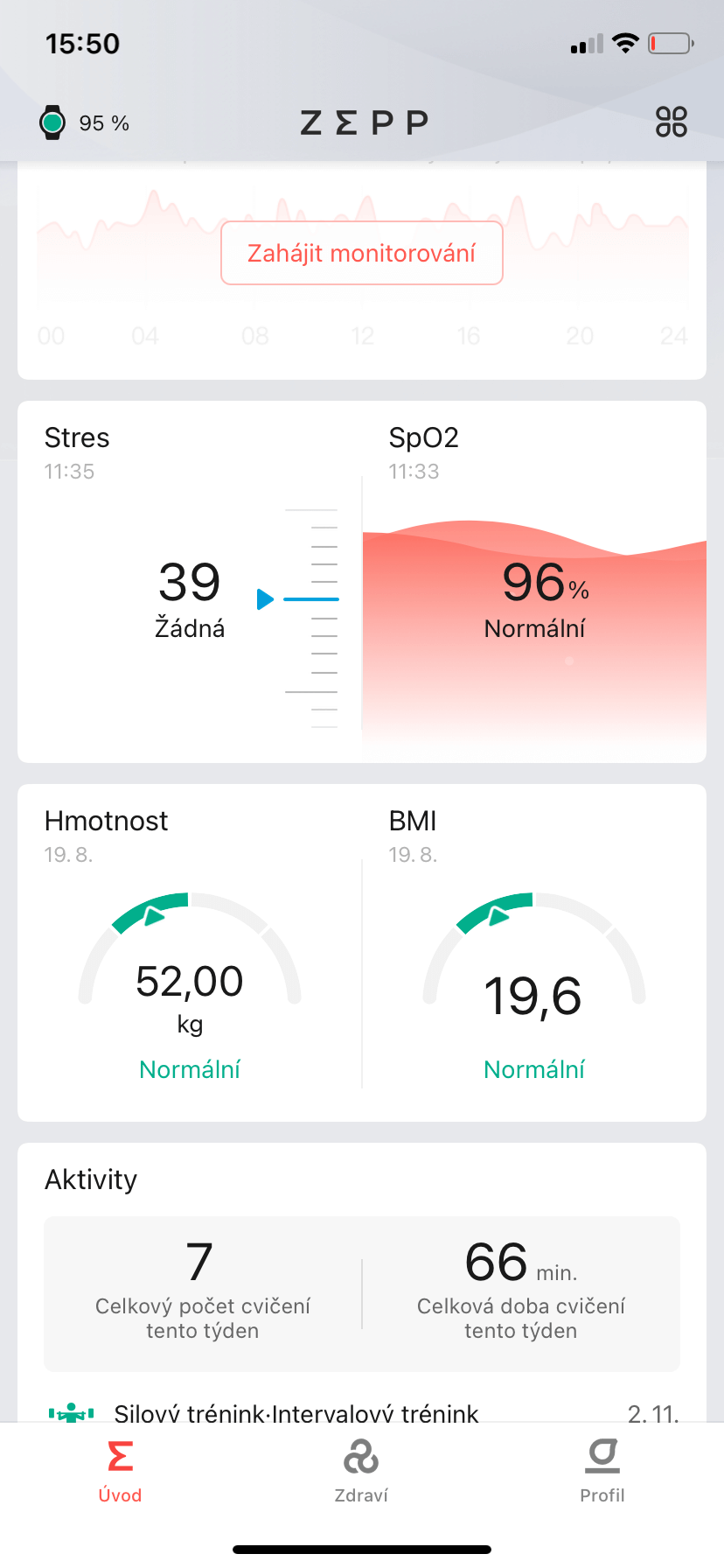Tap the watch battery status indicator

point(85,122)
